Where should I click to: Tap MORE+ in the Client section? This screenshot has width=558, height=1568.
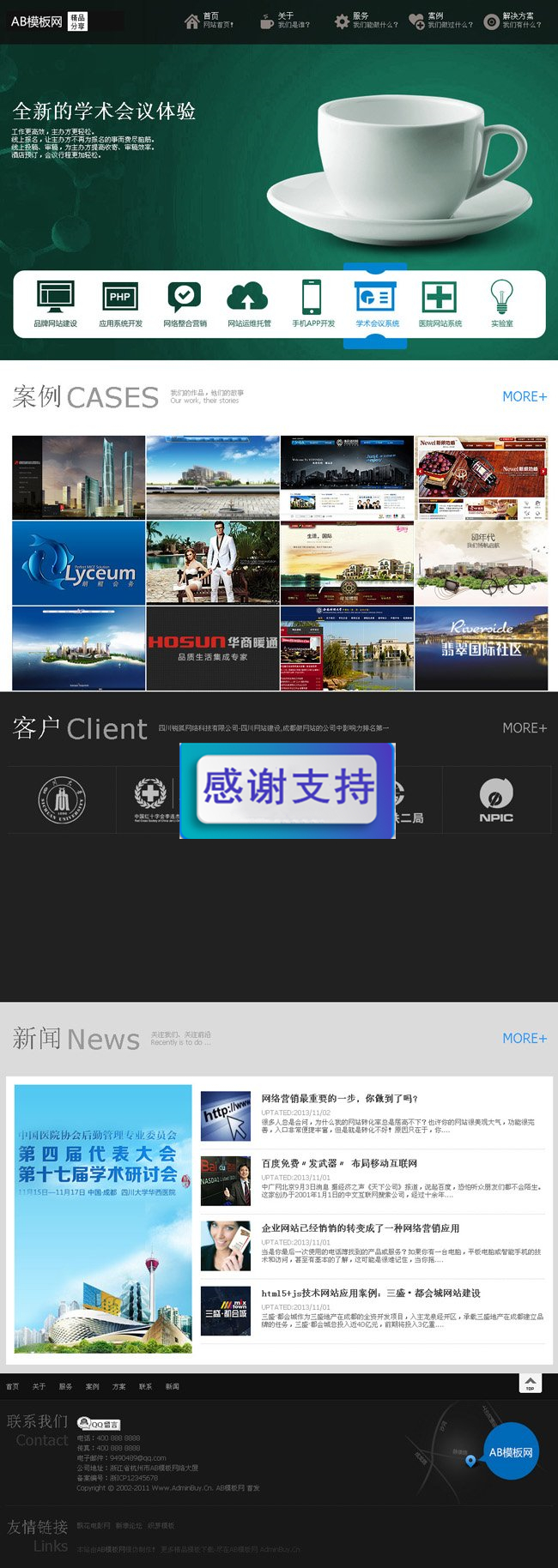[524, 728]
